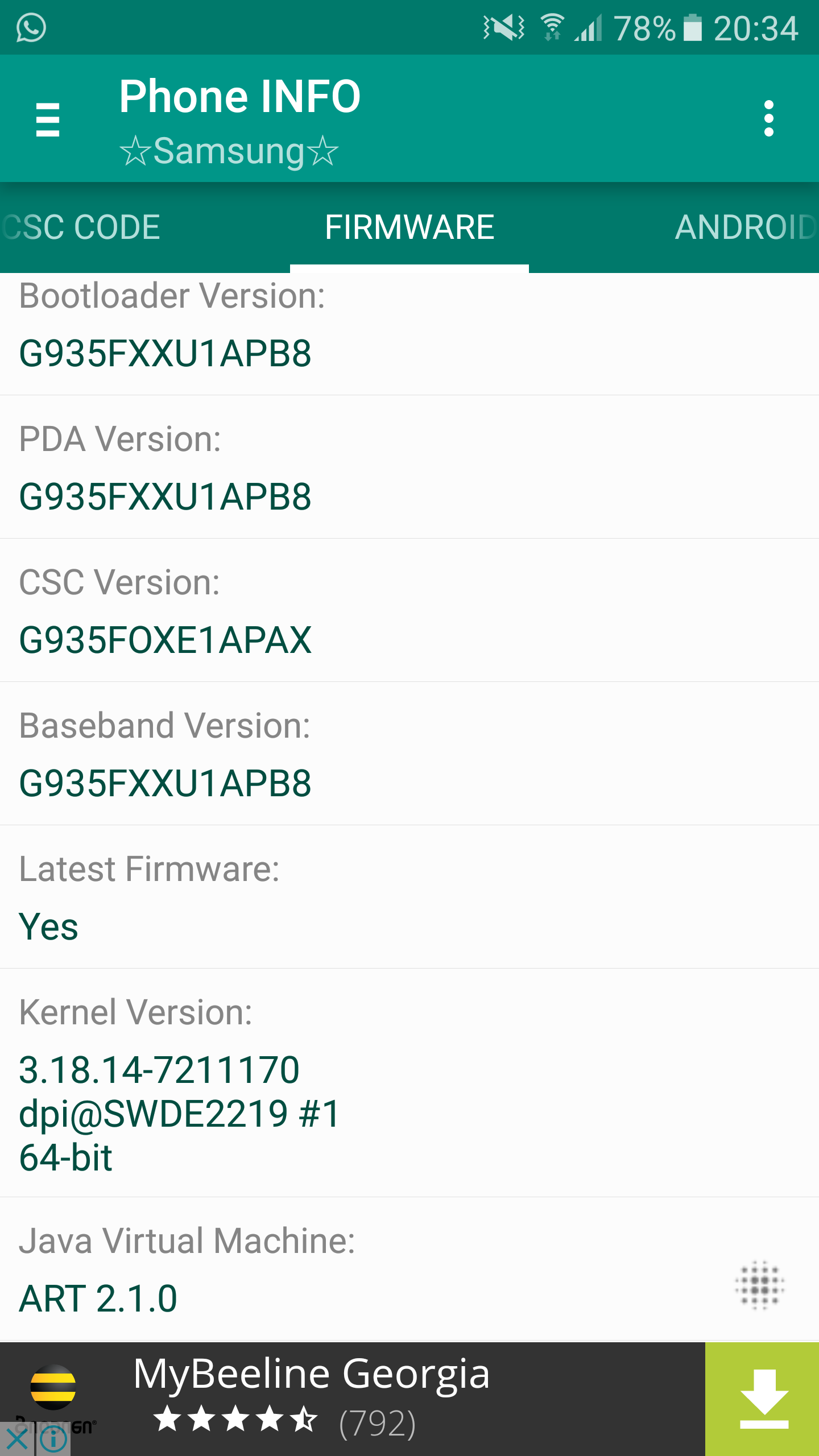Open the FIRMWARE tab
The height and width of the screenshot is (1456, 819).
[409, 227]
